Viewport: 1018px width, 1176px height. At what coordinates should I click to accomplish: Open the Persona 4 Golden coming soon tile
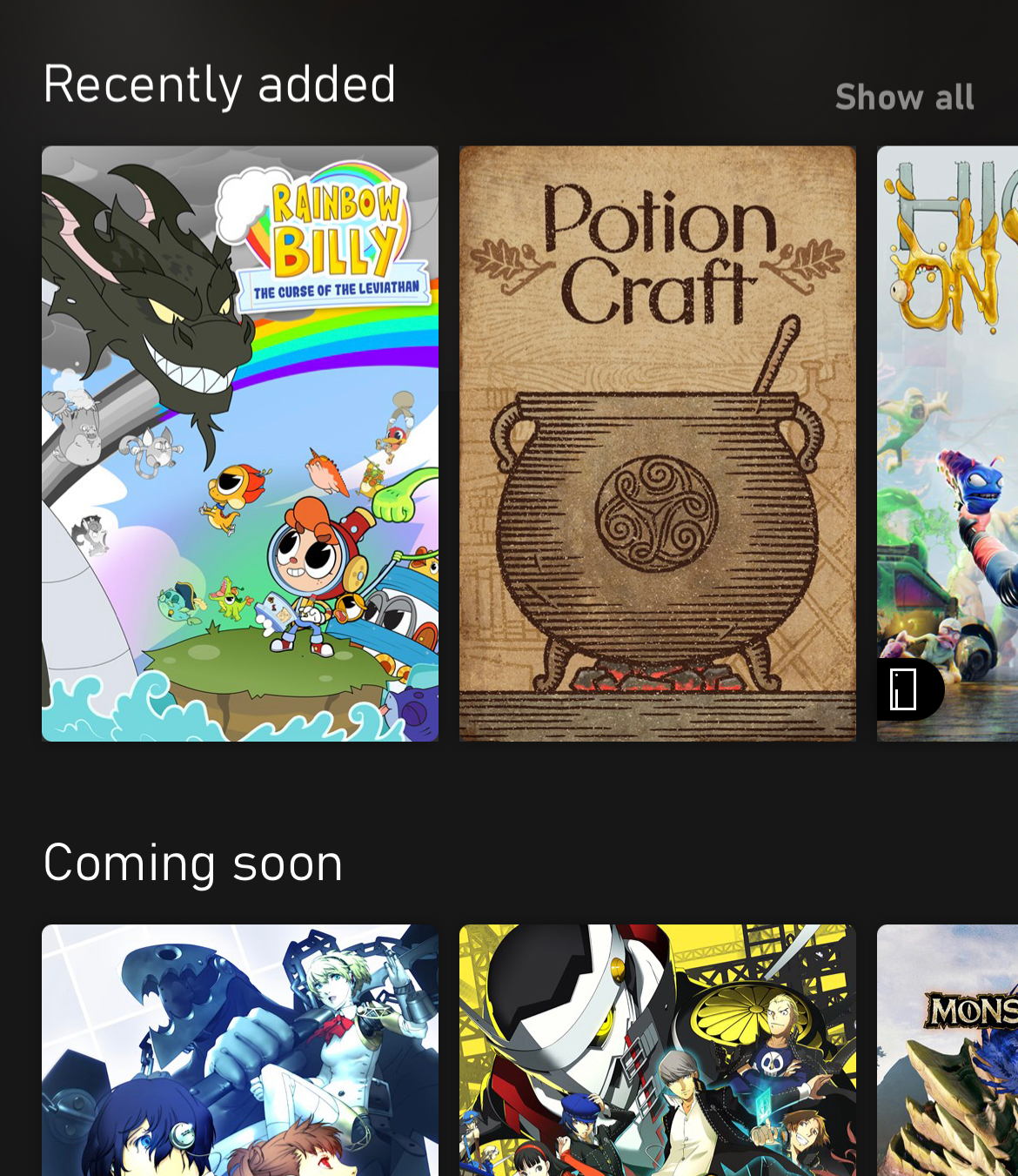pos(658,1050)
